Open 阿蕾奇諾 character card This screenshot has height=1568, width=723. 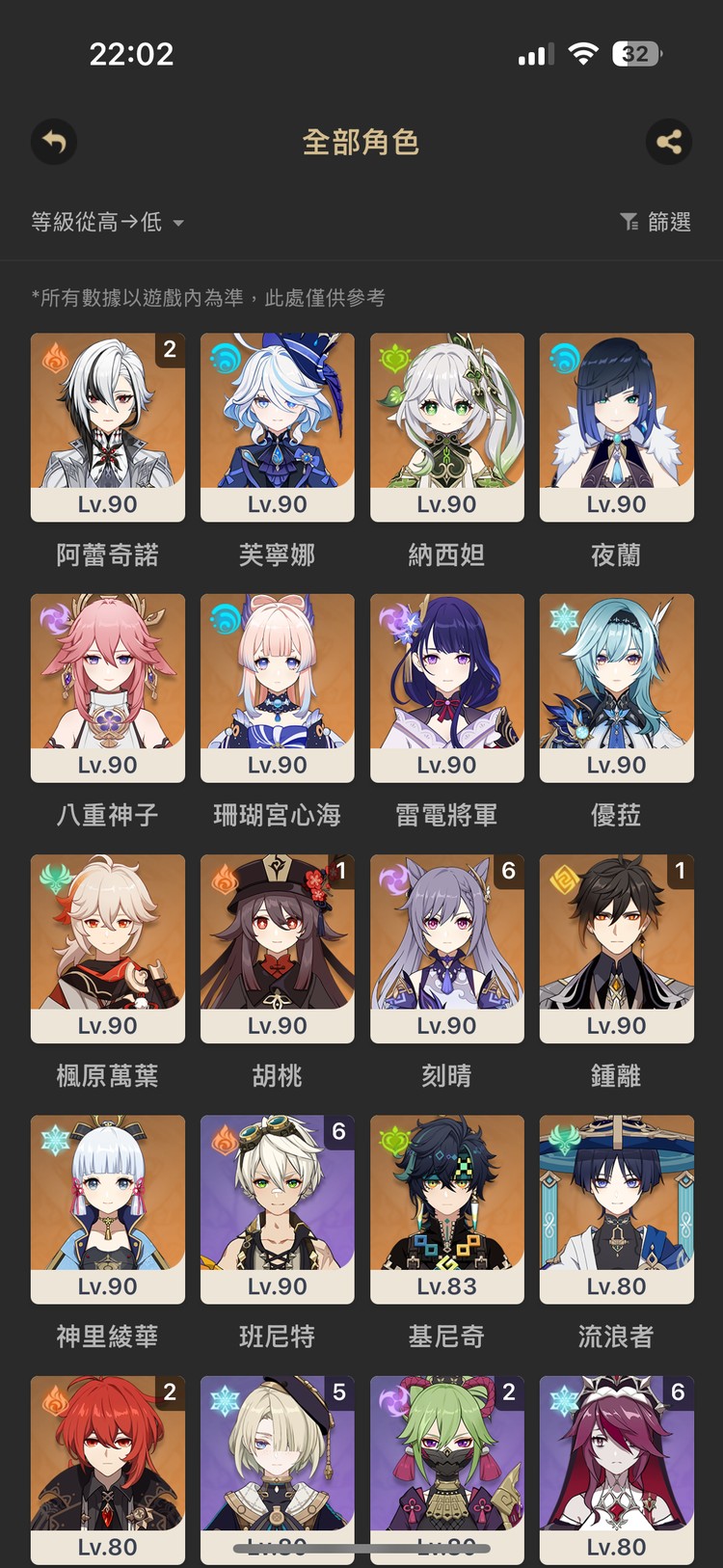[x=108, y=427]
